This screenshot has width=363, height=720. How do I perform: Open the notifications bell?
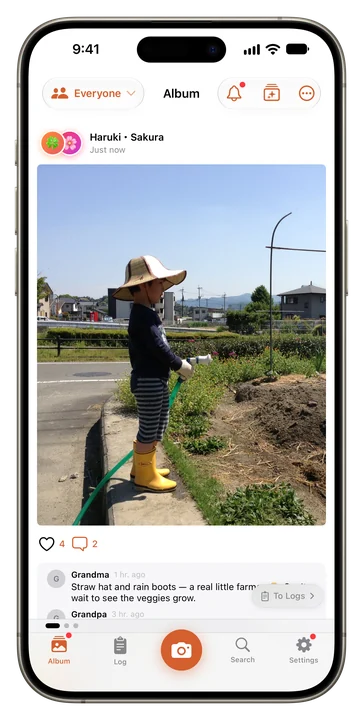click(235, 94)
